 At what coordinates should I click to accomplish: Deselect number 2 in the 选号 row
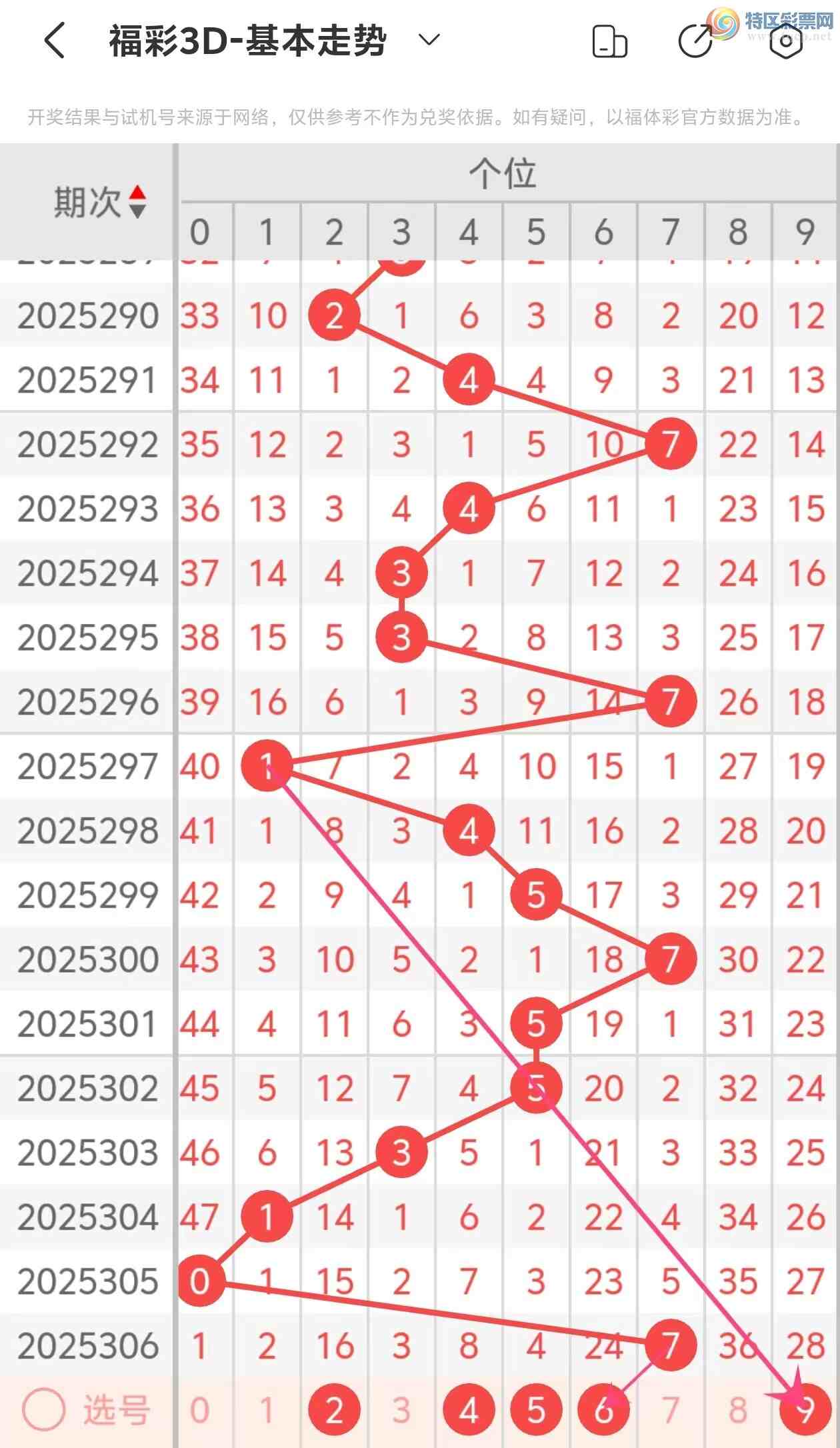coord(334,1411)
